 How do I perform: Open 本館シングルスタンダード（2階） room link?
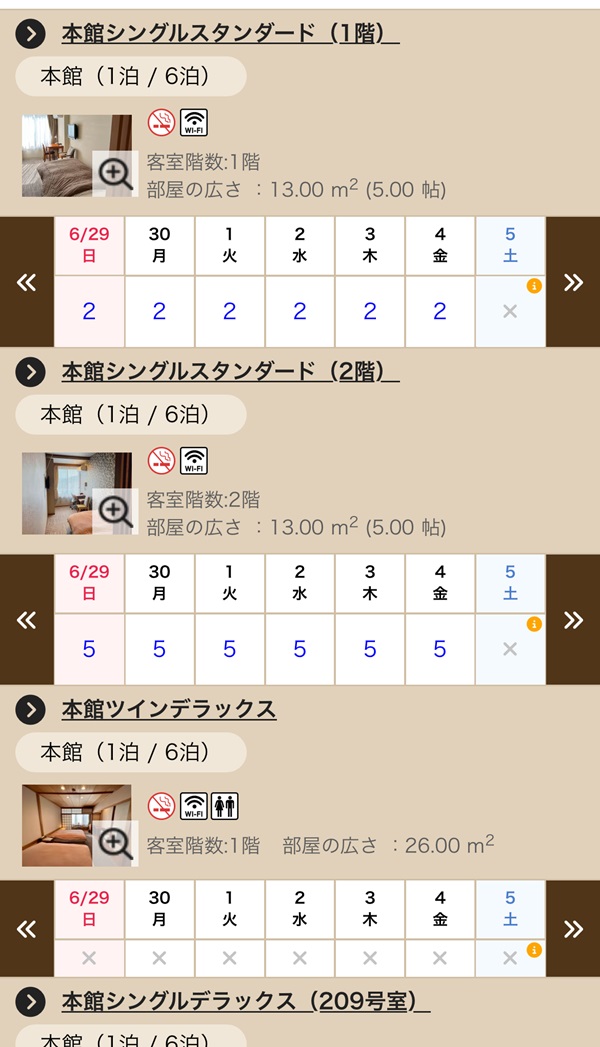point(230,372)
